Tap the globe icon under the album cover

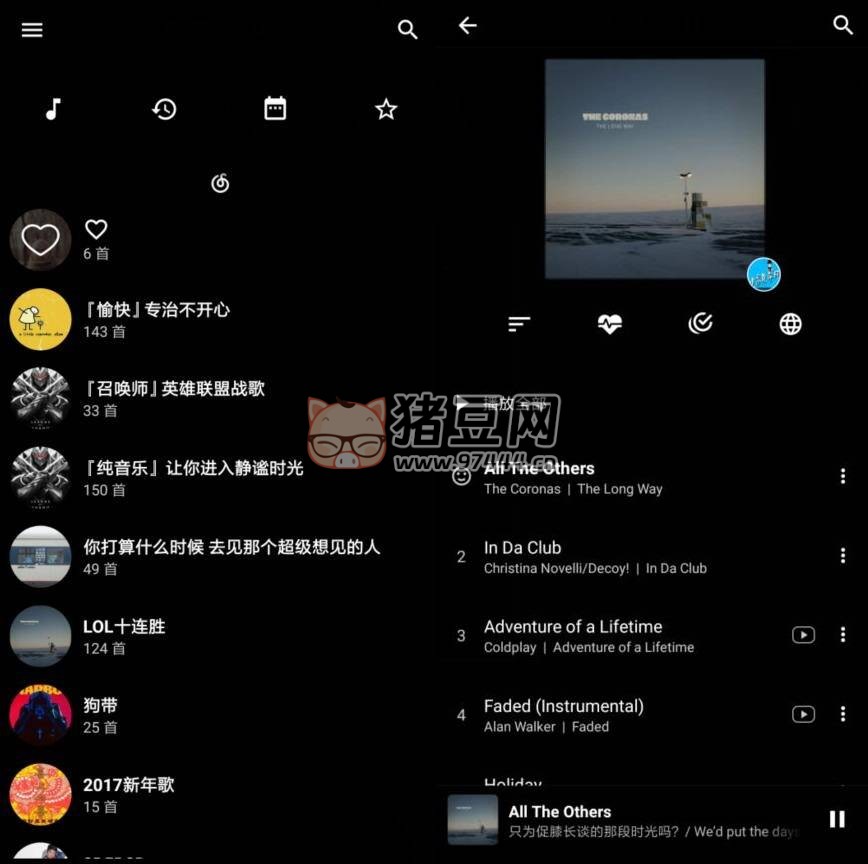point(790,323)
